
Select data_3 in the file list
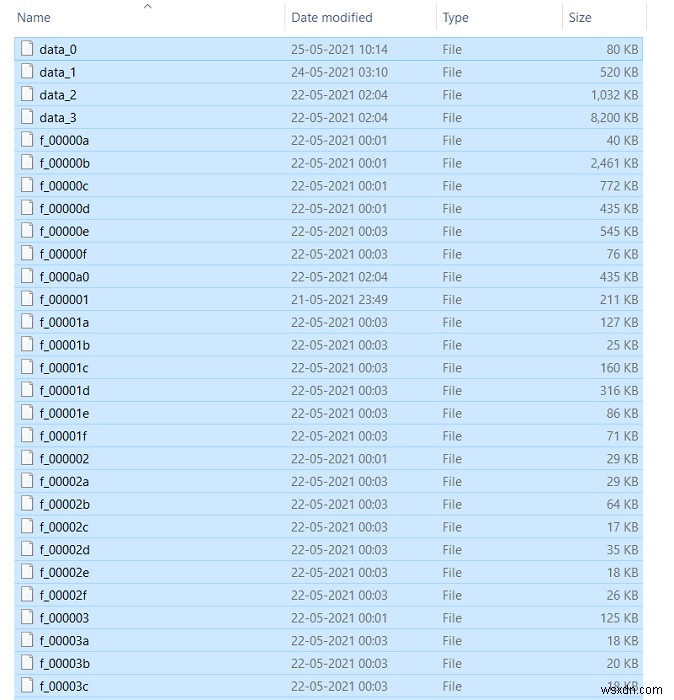click(x=58, y=118)
